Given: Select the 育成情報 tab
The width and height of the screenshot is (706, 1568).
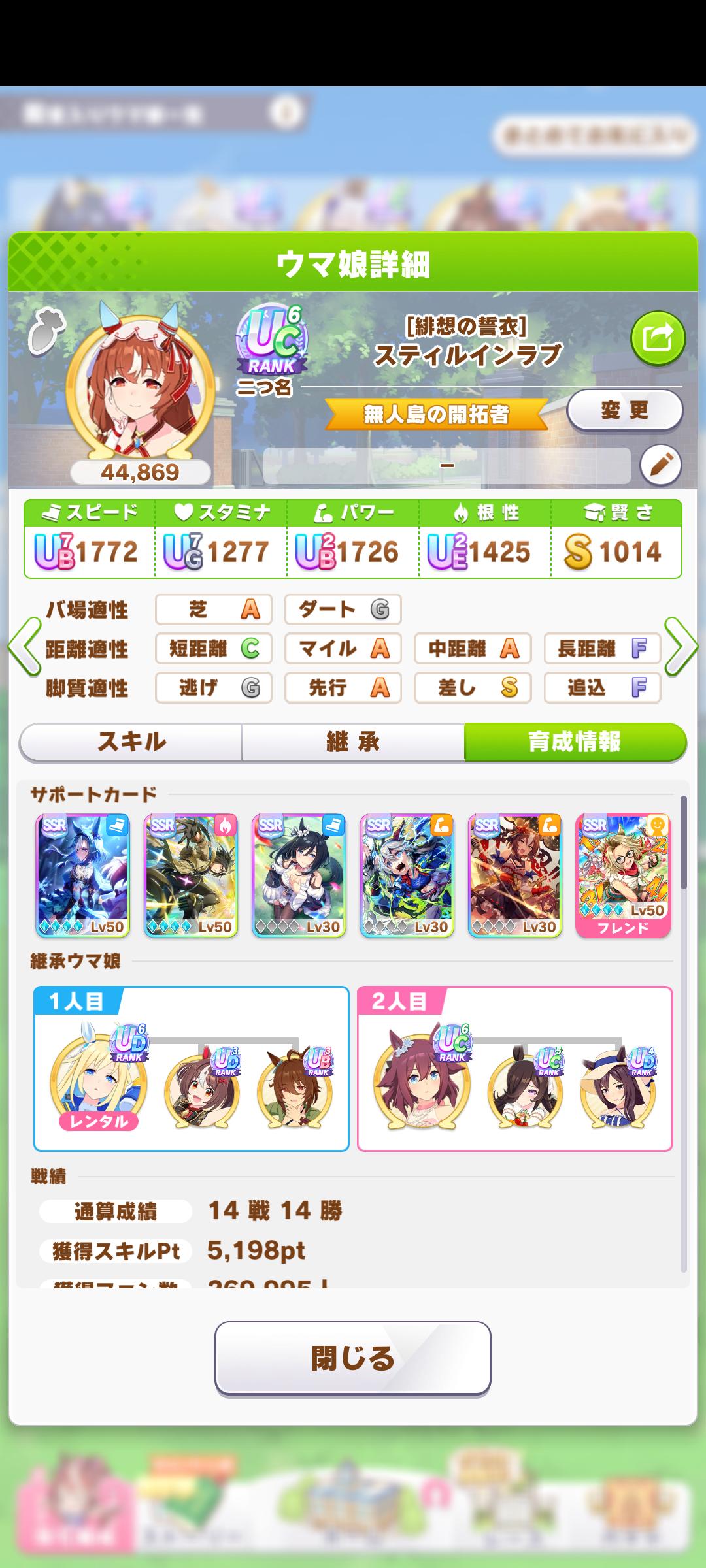Looking at the screenshot, I should (575, 742).
